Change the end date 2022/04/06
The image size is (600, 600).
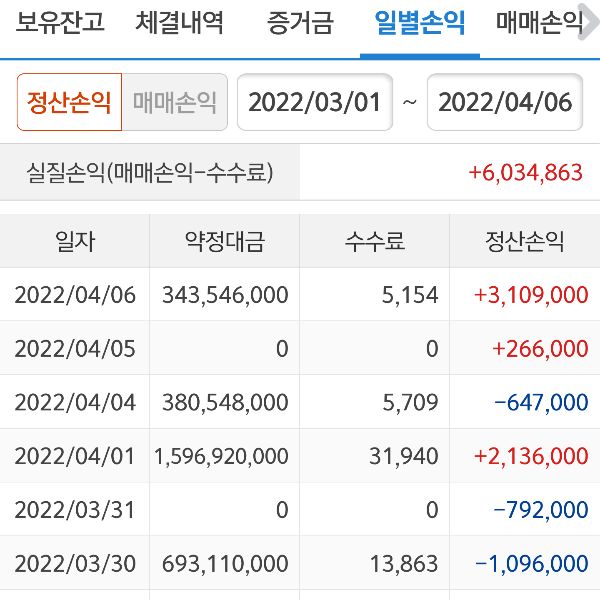505,103
